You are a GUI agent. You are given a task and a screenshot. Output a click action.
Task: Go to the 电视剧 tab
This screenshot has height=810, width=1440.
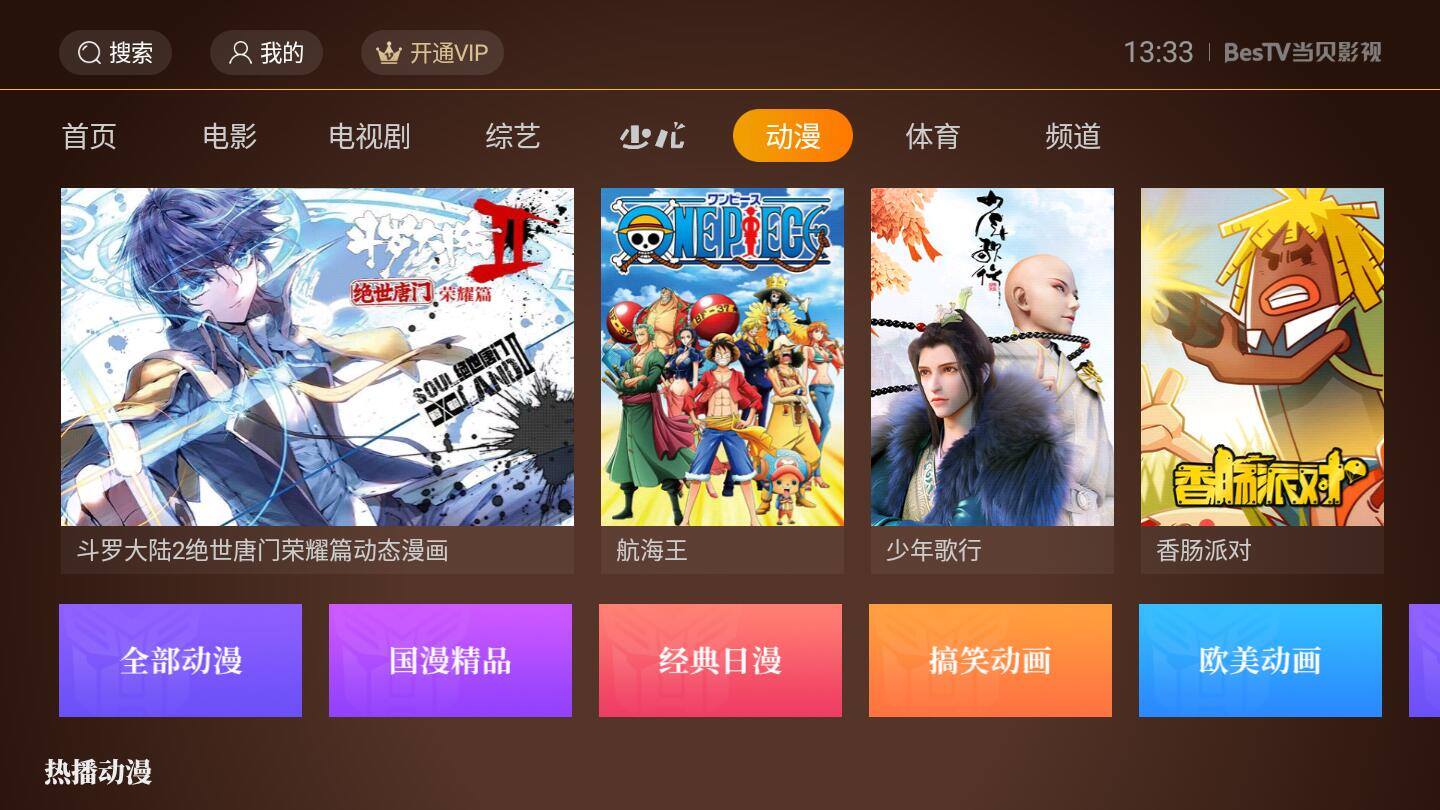click(369, 136)
